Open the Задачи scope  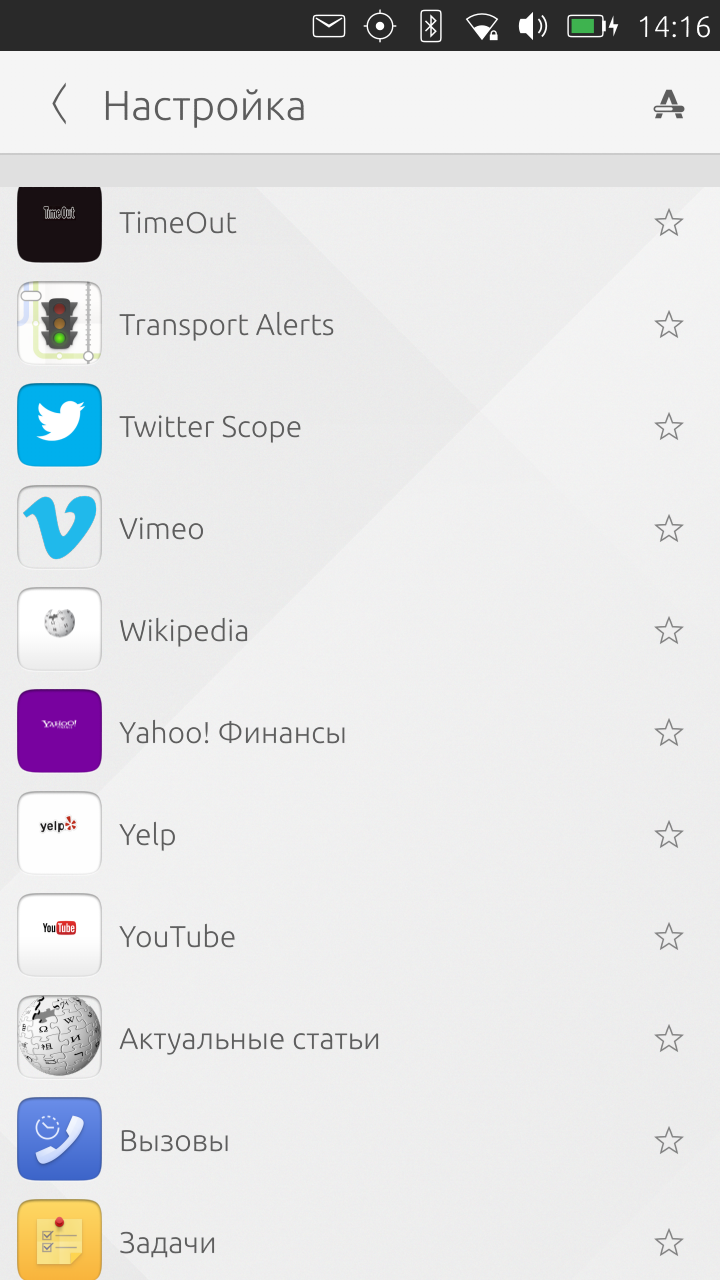point(168,1243)
